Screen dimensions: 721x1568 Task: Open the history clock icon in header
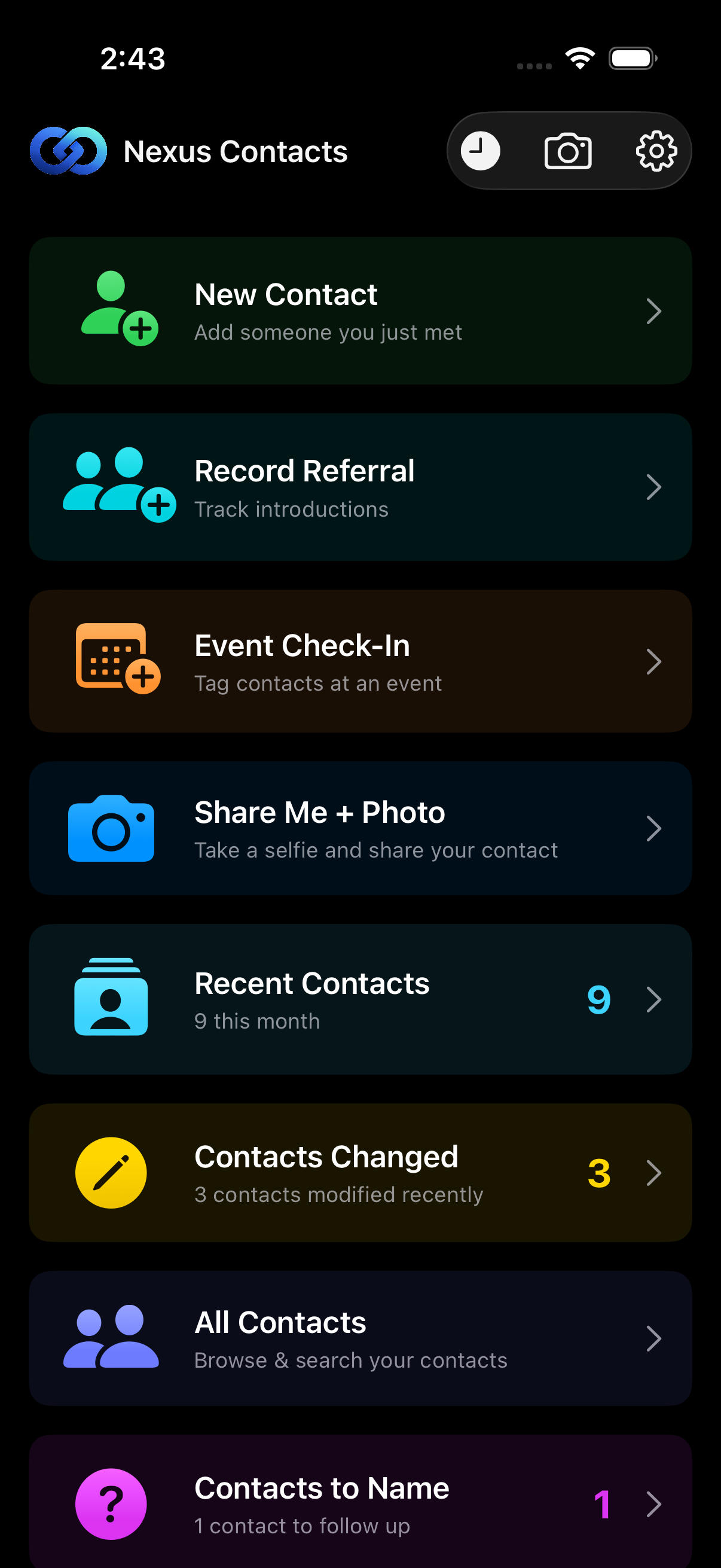481,150
